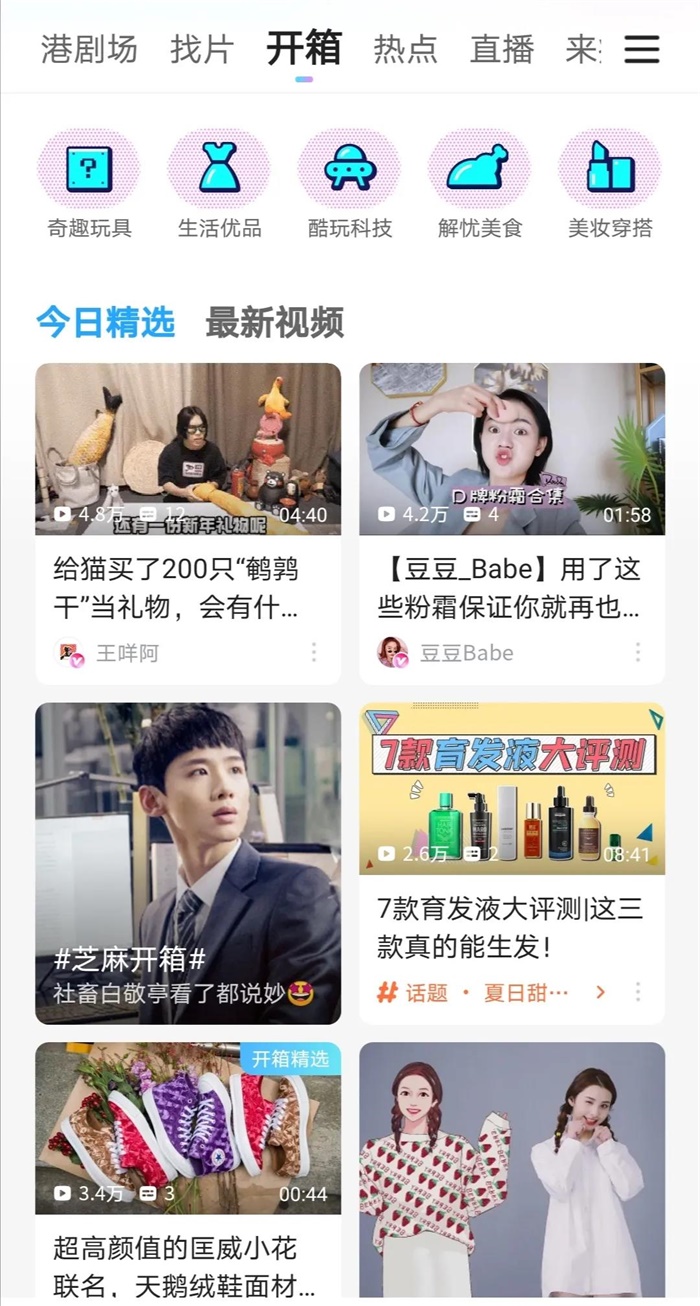Select the 直播 tab
This screenshot has width=700, height=1306.
502,49
